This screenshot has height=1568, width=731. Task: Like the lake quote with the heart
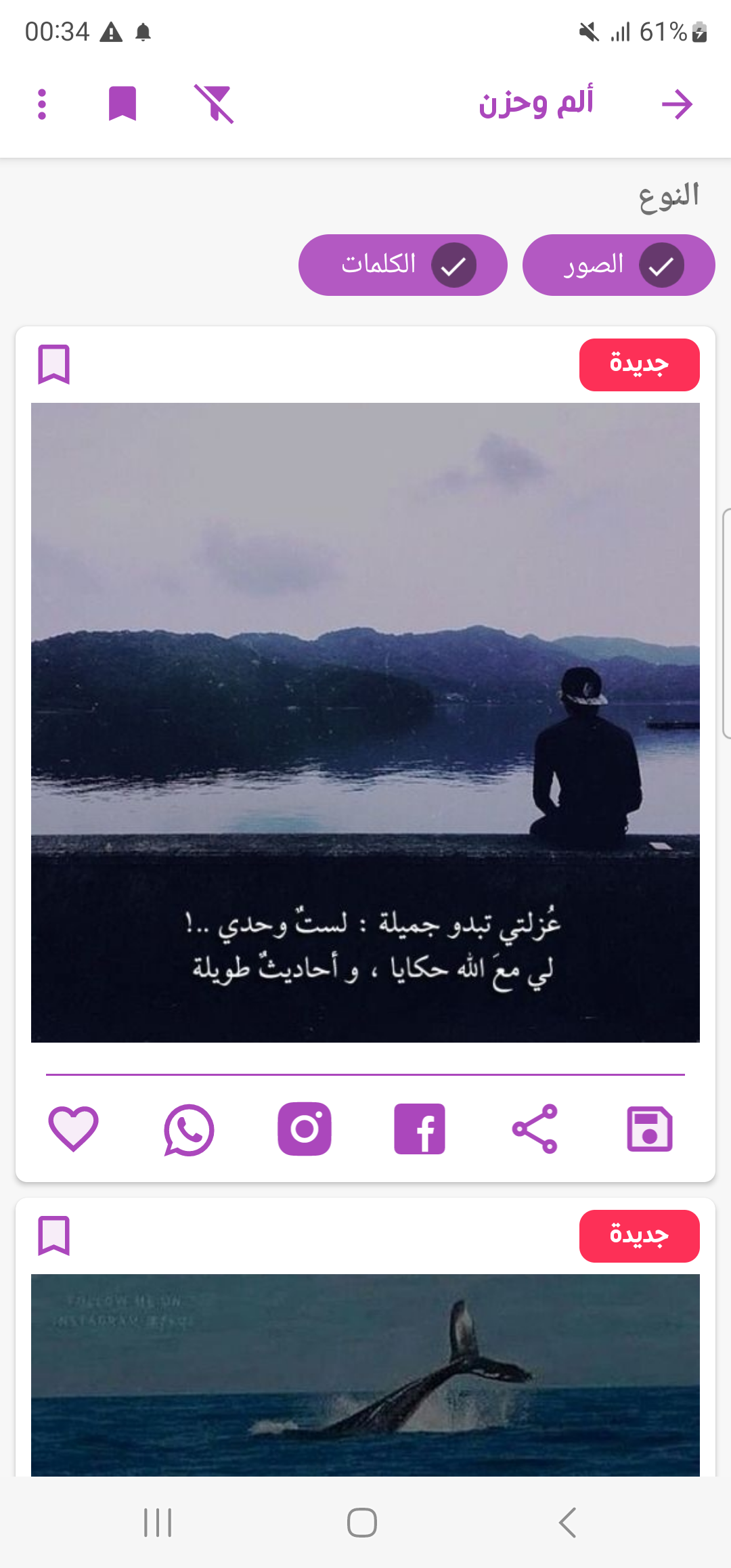[x=74, y=1129]
